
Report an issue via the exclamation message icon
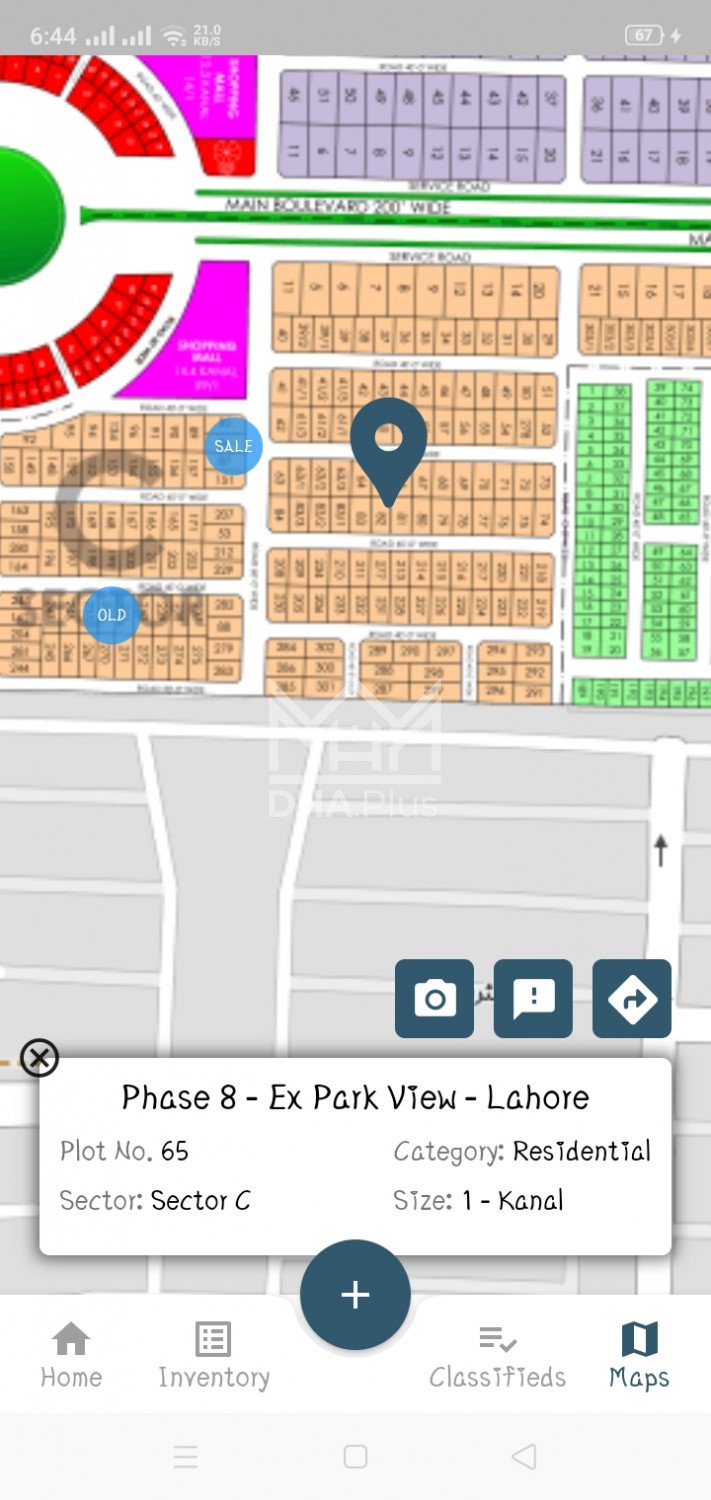[x=533, y=998]
